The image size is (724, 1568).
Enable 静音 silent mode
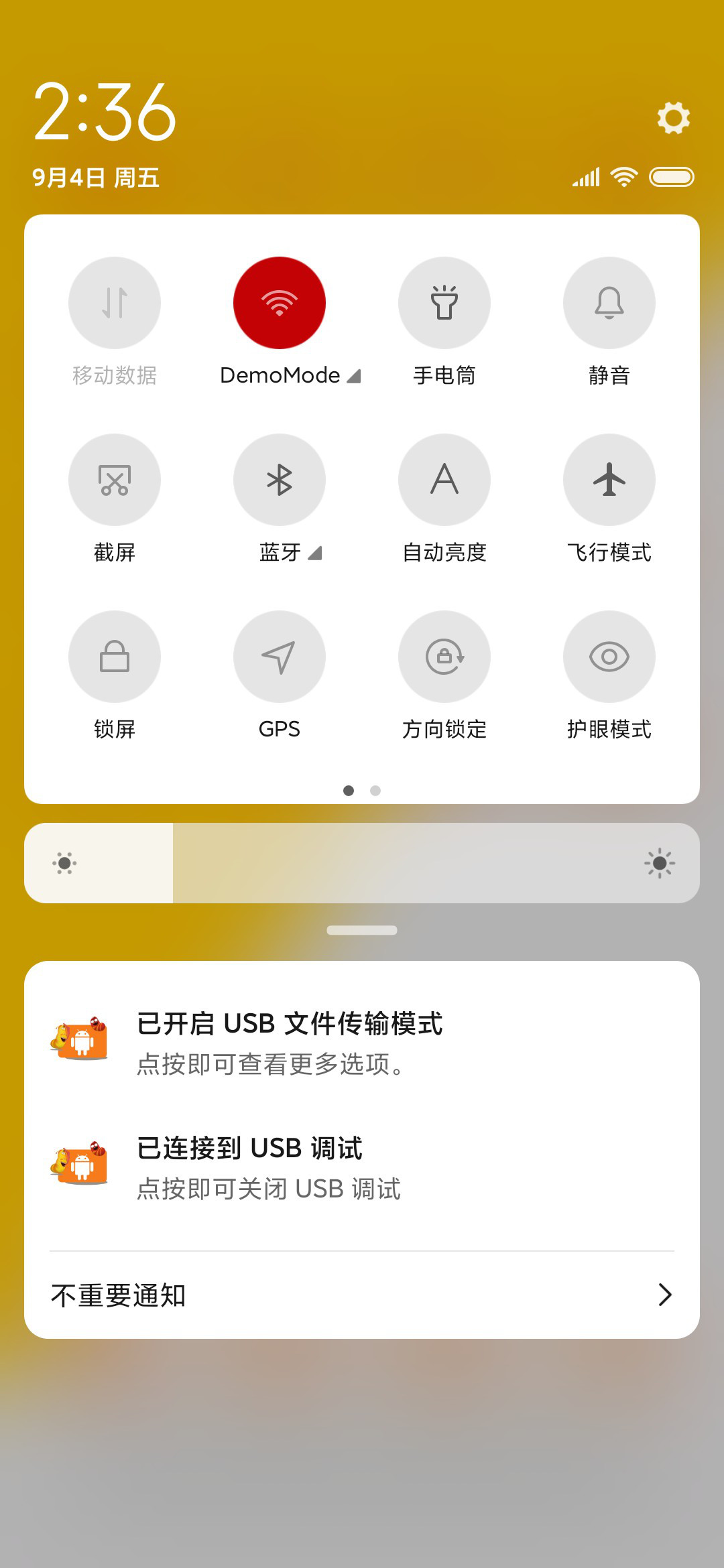click(x=609, y=303)
